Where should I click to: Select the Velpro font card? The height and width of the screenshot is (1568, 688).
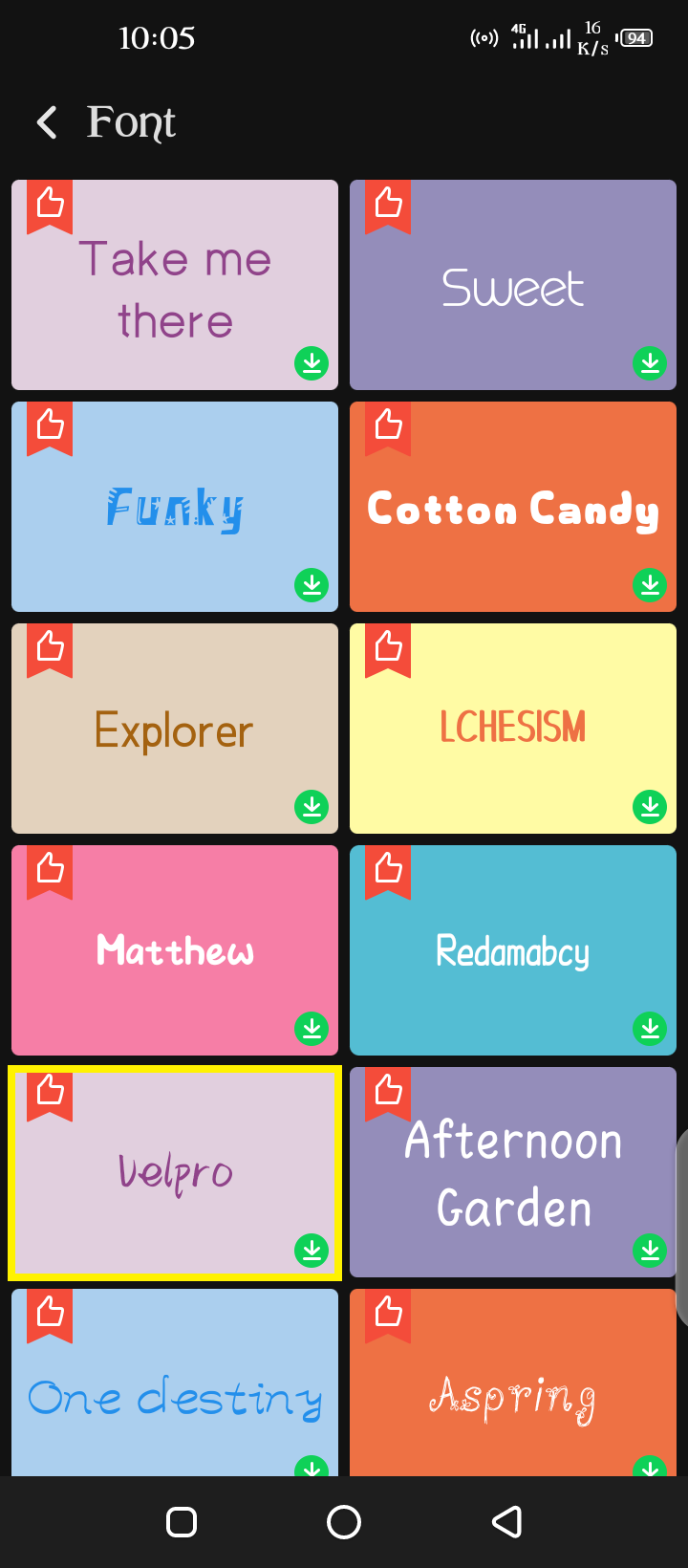coord(175,1172)
